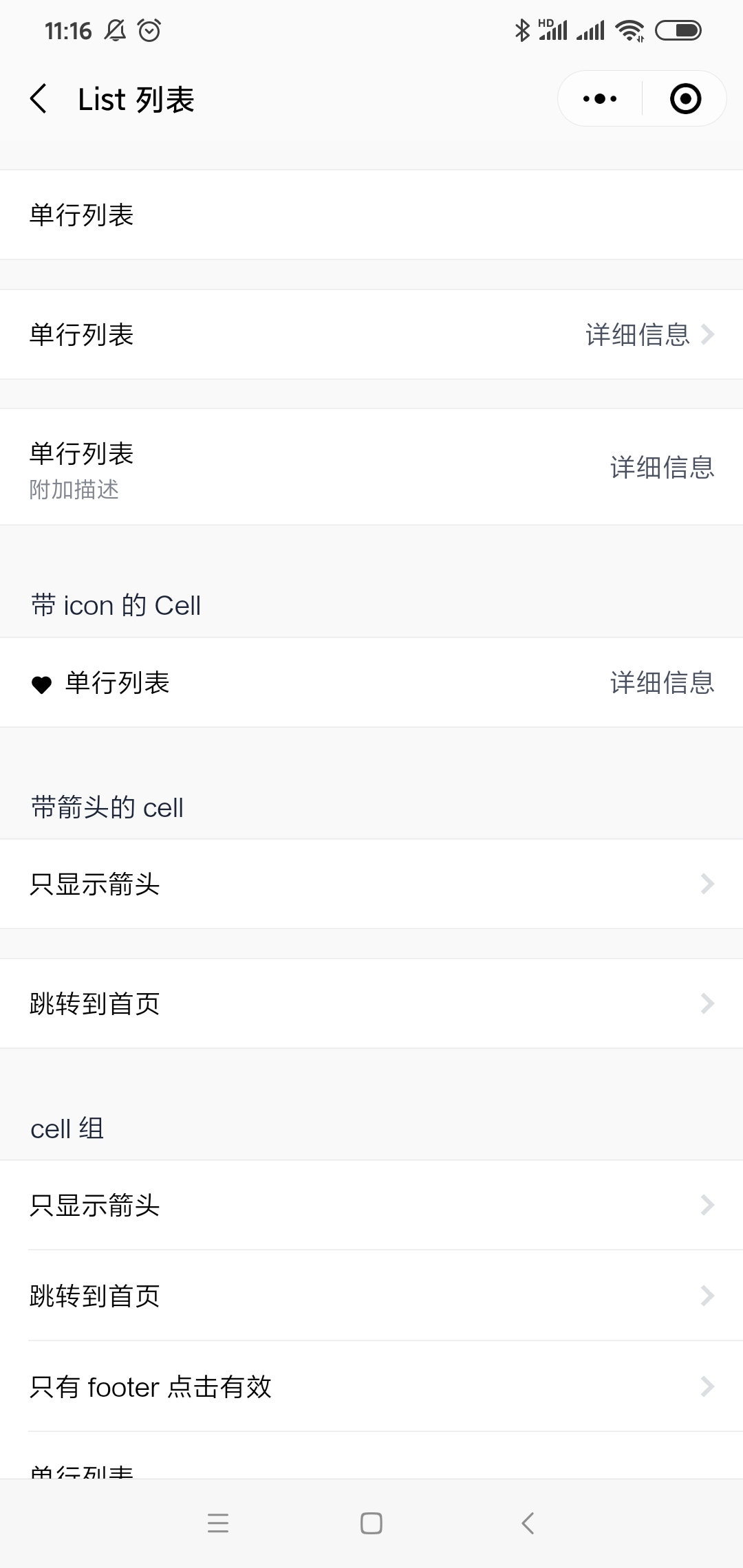The width and height of the screenshot is (743, 1568).
Task: Expand the arrow on 只有 footer 点击有效
Action: click(708, 1387)
